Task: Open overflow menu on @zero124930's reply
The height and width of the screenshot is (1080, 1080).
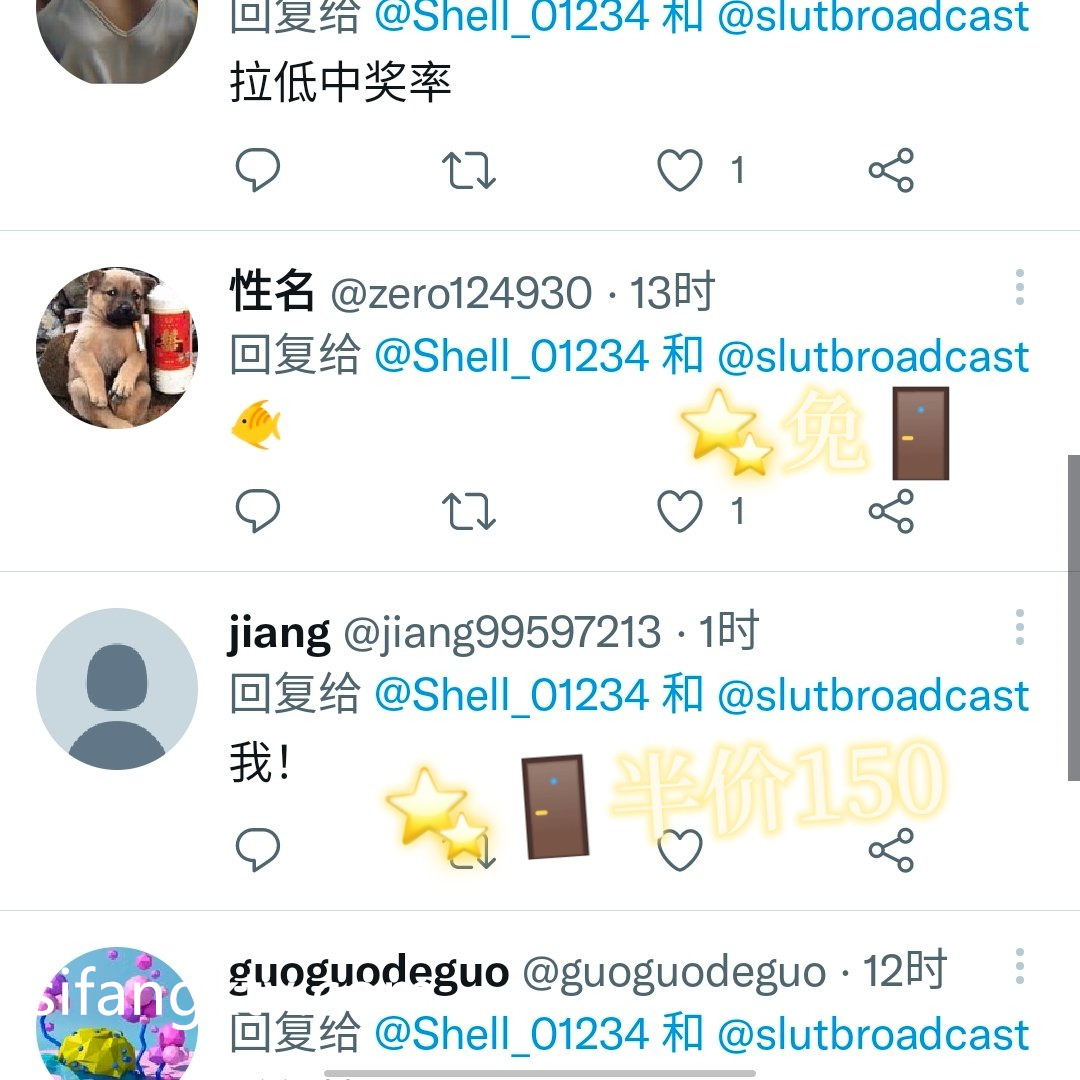Action: coord(1019,287)
